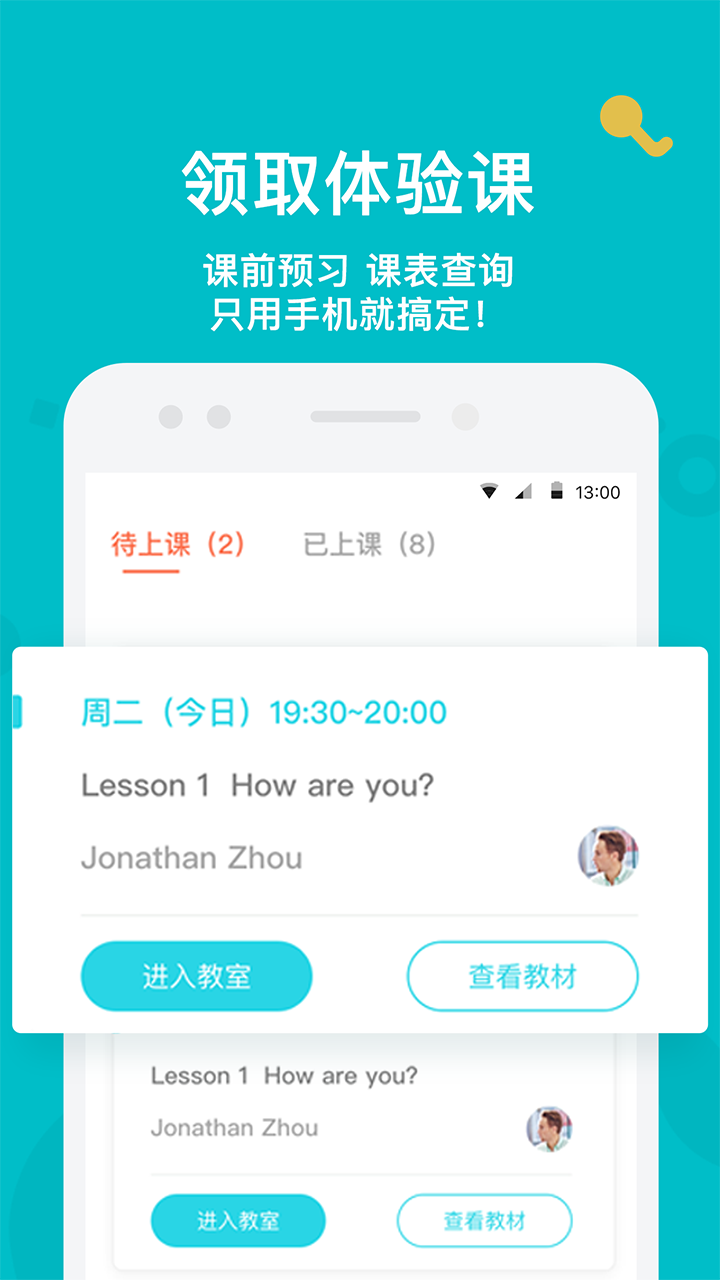Click the 周二（今日）19:30~20:00 schedule text
The width and height of the screenshot is (720, 1280).
pos(265,712)
